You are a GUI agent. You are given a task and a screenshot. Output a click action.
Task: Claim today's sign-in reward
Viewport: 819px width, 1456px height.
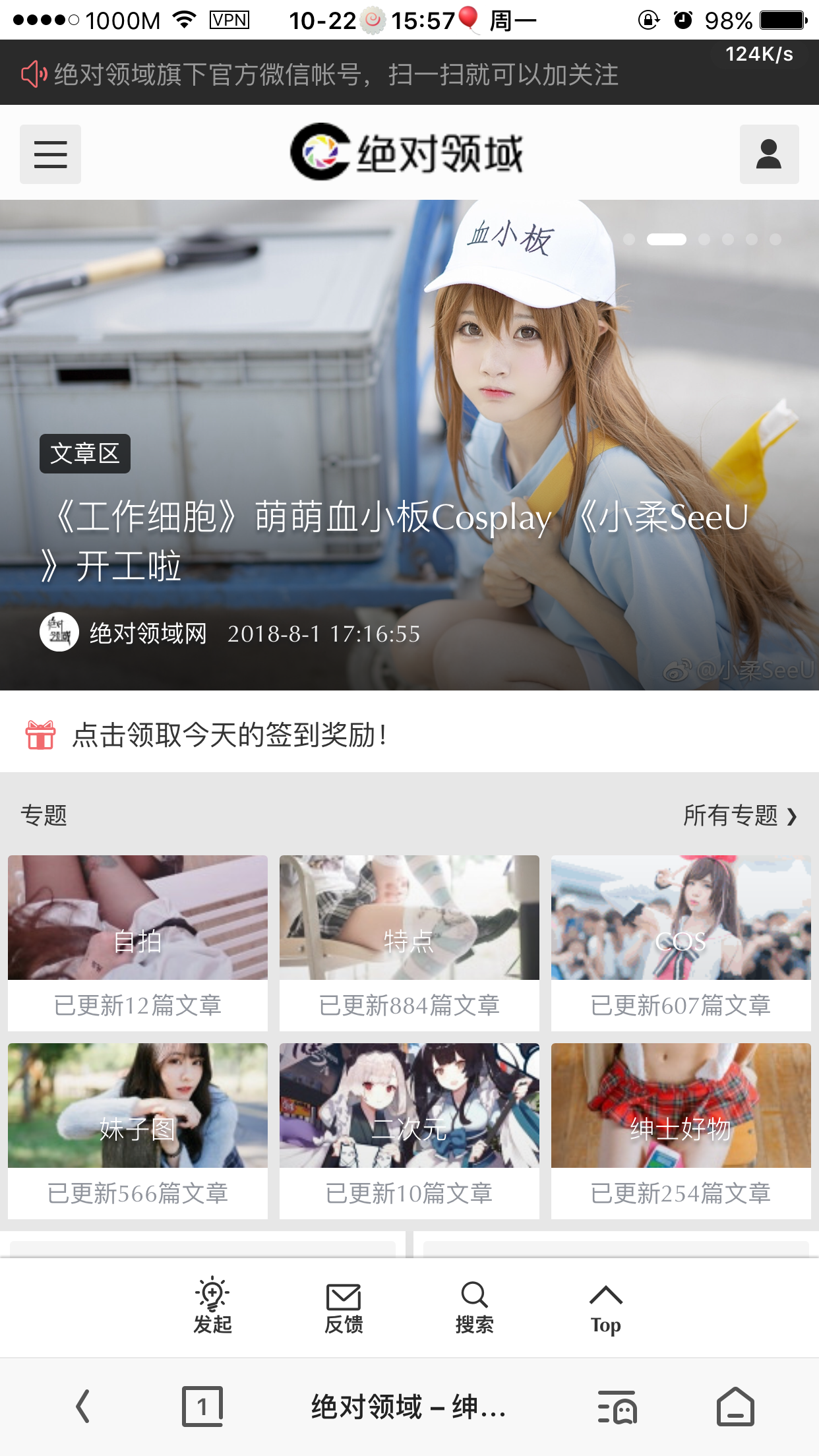tap(228, 735)
